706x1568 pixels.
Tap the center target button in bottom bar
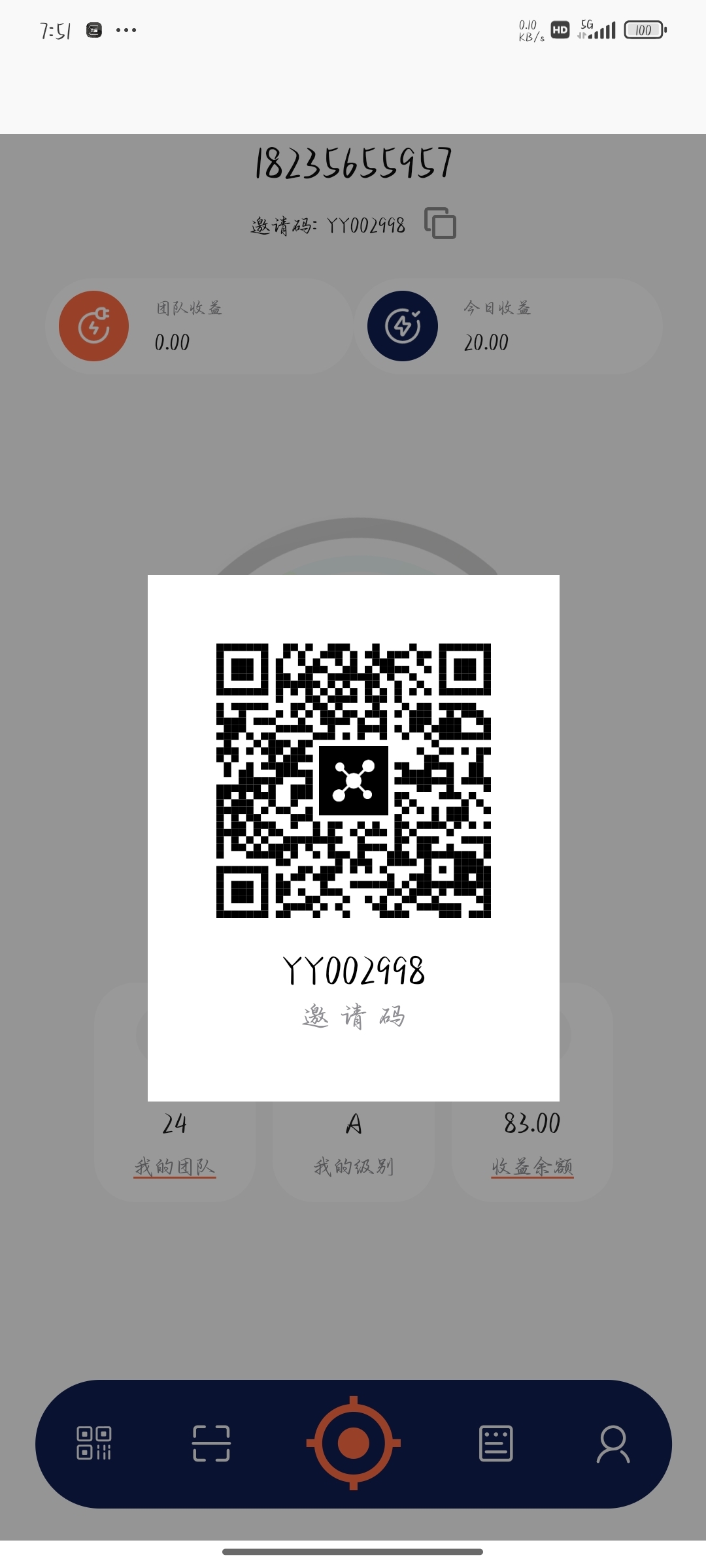353,1443
